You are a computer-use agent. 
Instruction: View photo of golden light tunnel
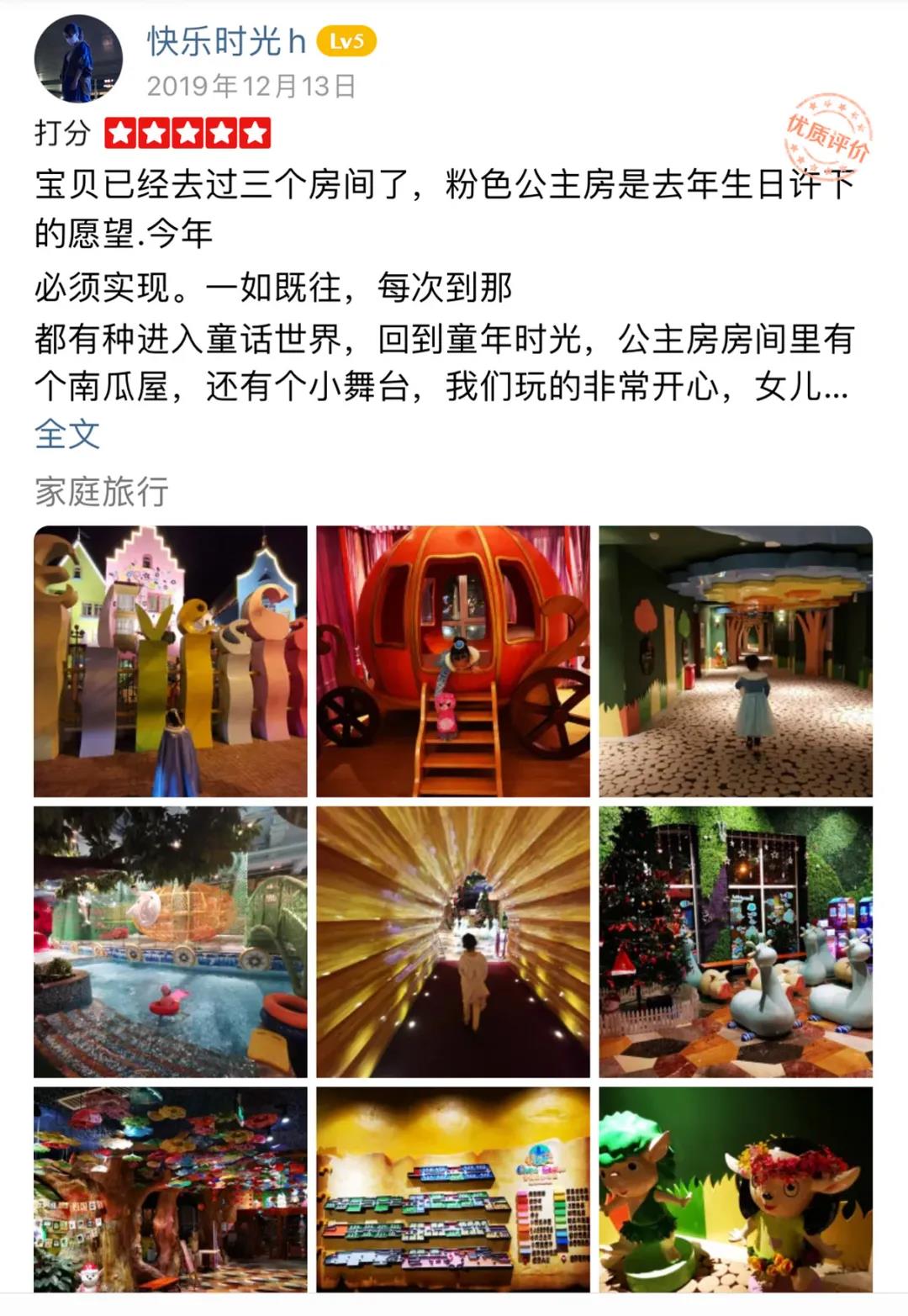[453, 942]
